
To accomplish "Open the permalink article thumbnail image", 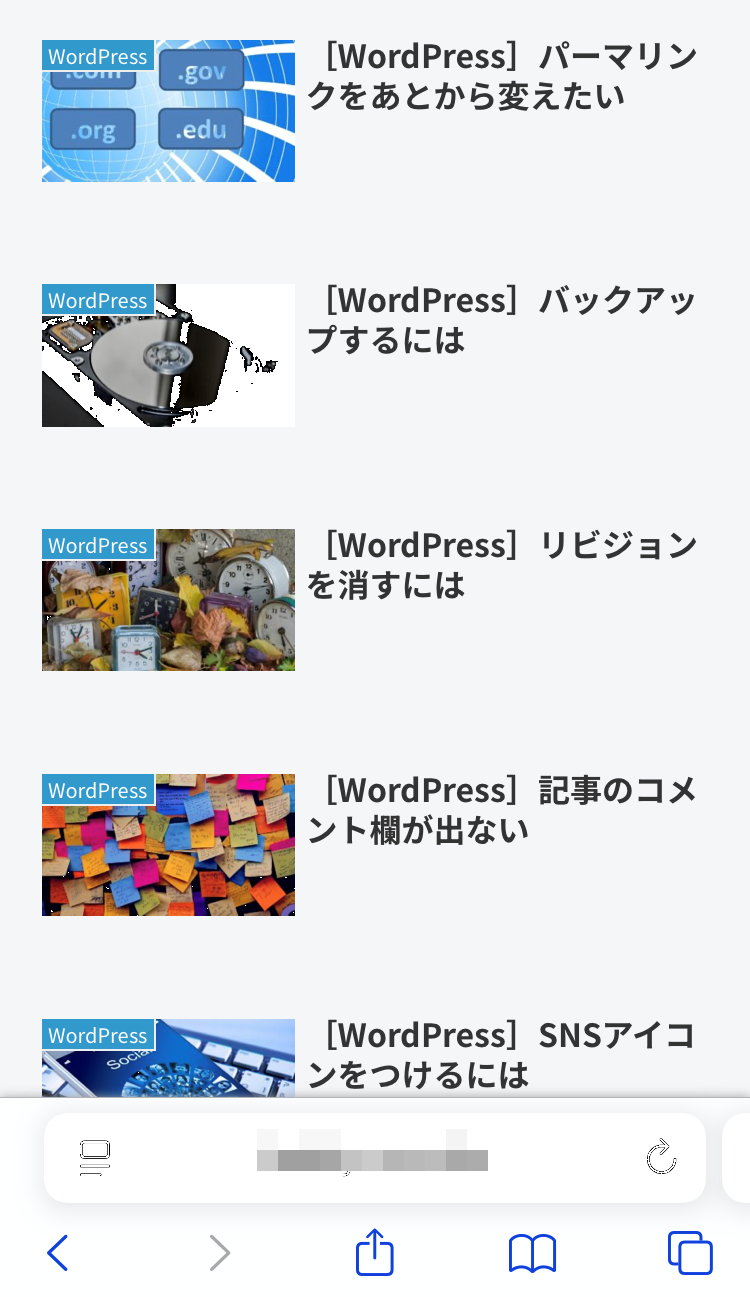I will (x=168, y=111).
